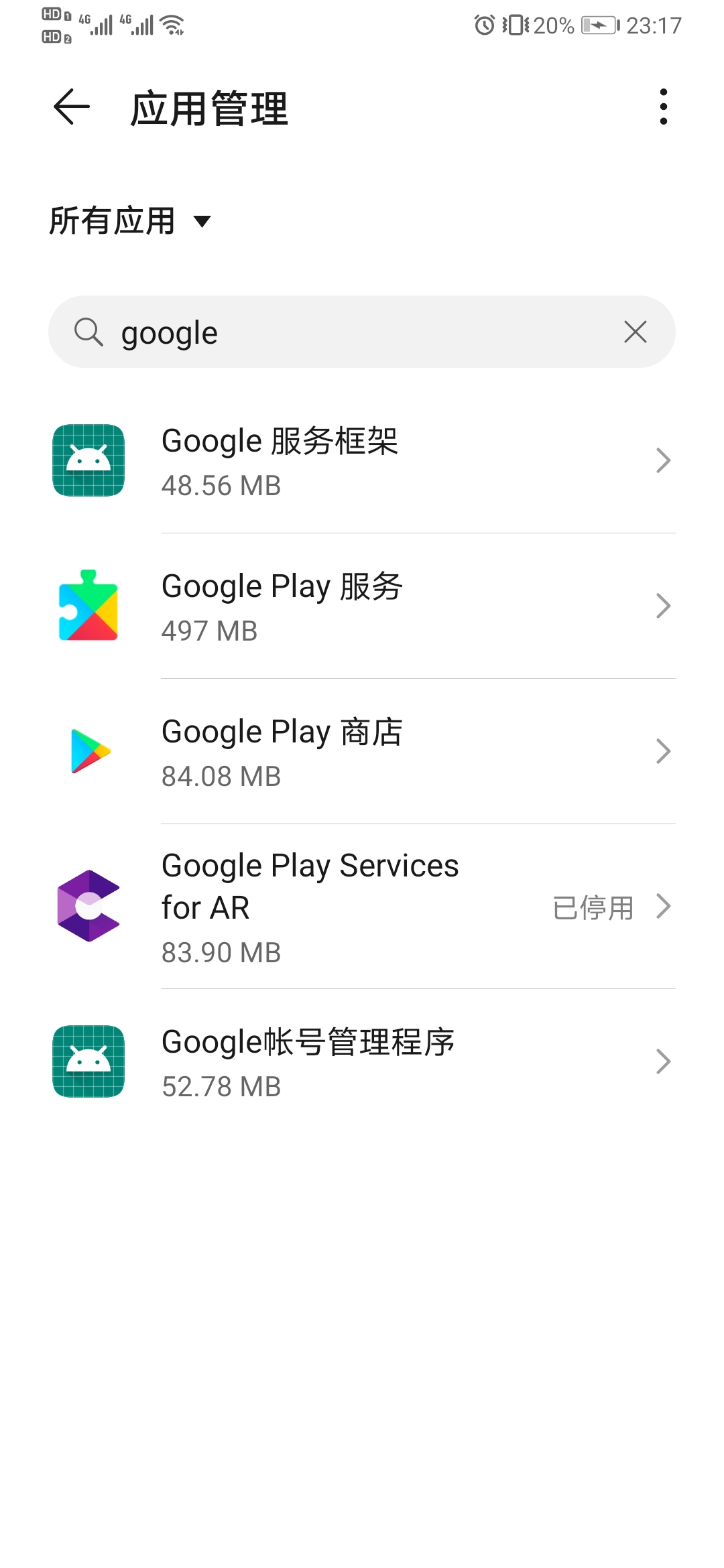724x1568 pixels.
Task: Select Google Play 商店 from results
Action: pos(362,752)
